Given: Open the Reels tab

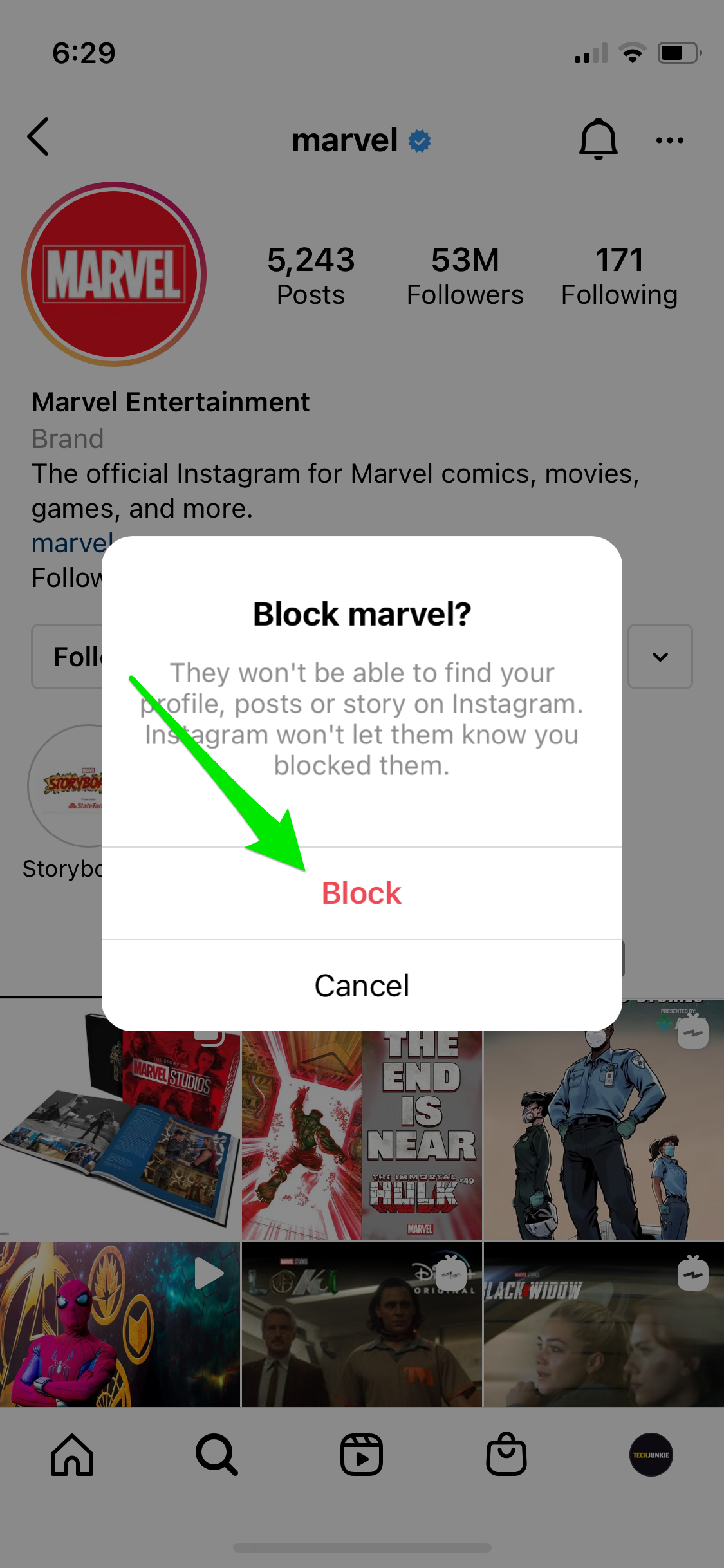Looking at the screenshot, I should [361, 1455].
